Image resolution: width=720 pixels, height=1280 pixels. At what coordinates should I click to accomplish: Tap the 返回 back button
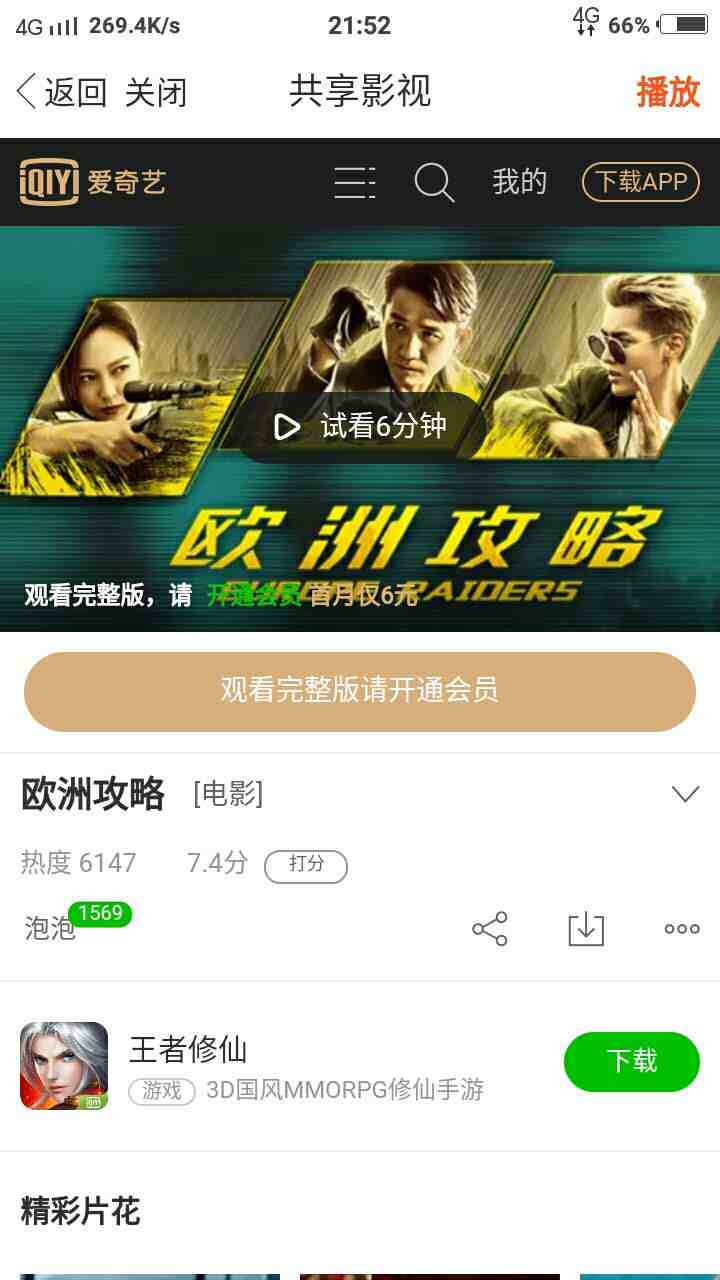[x=62, y=92]
